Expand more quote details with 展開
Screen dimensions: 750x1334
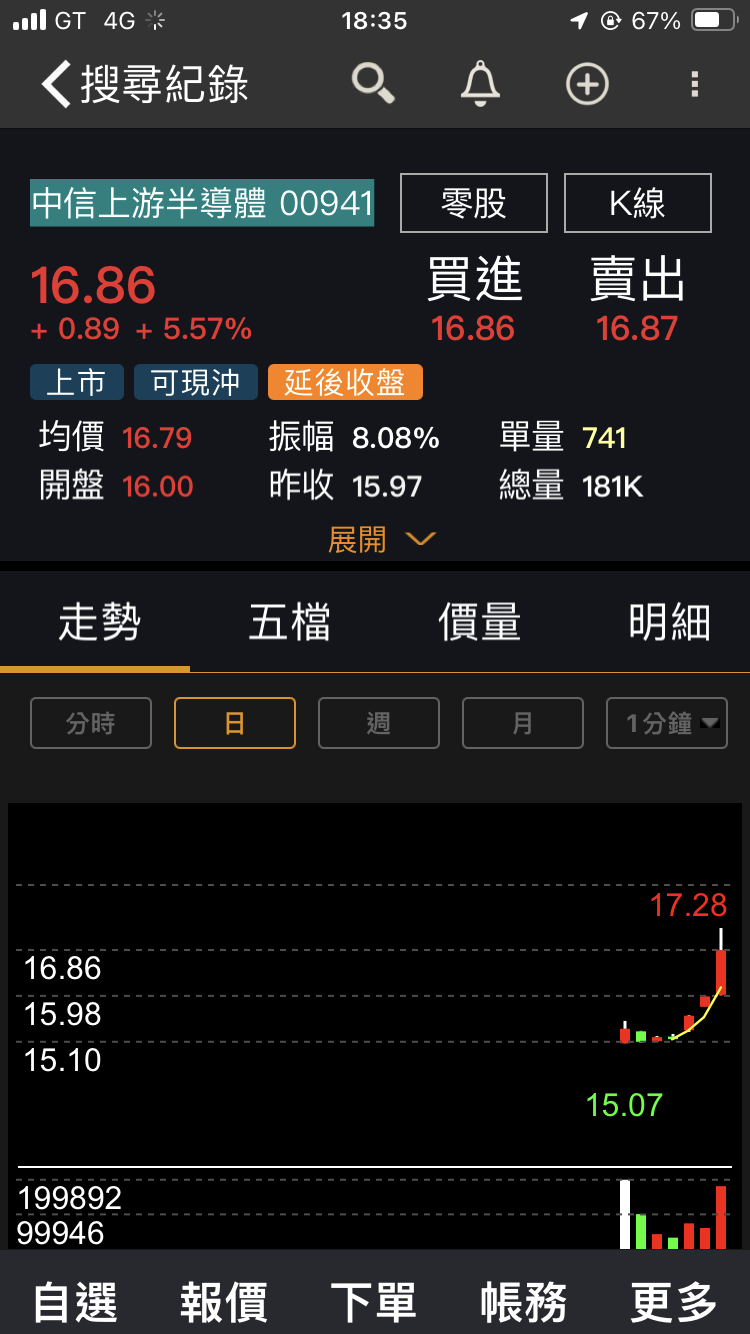[x=380, y=540]
